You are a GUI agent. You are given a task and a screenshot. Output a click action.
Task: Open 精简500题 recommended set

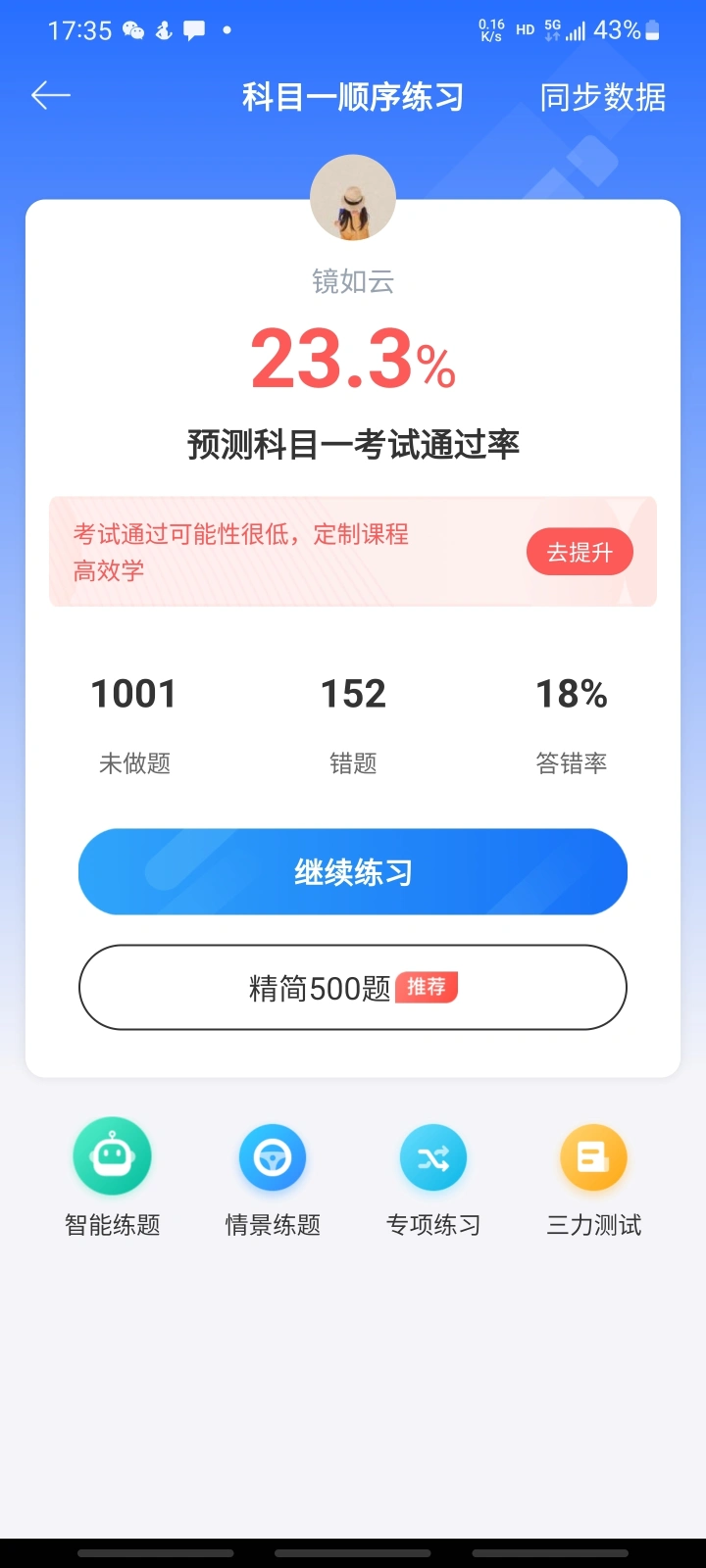click(353, 987)
